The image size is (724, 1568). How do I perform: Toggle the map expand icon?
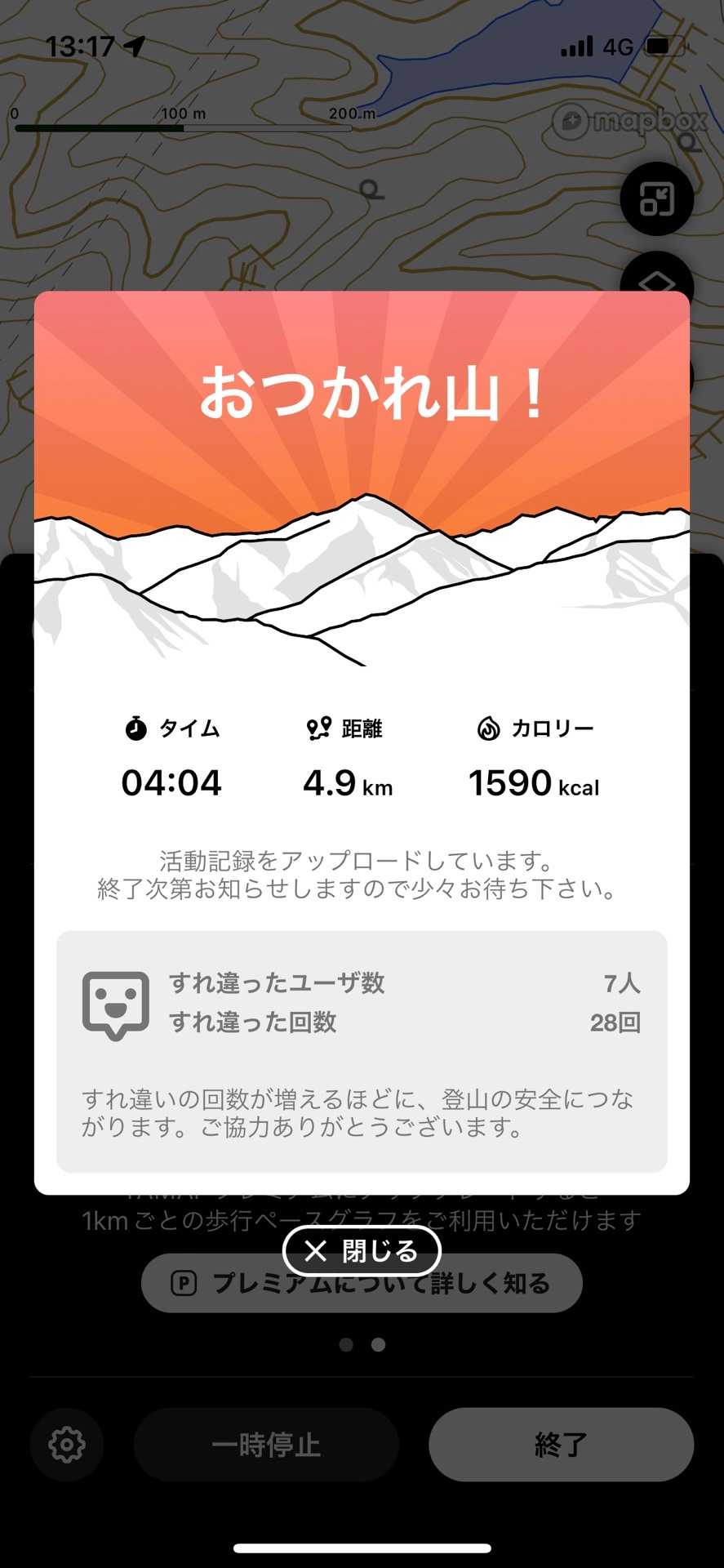point(656,198)
